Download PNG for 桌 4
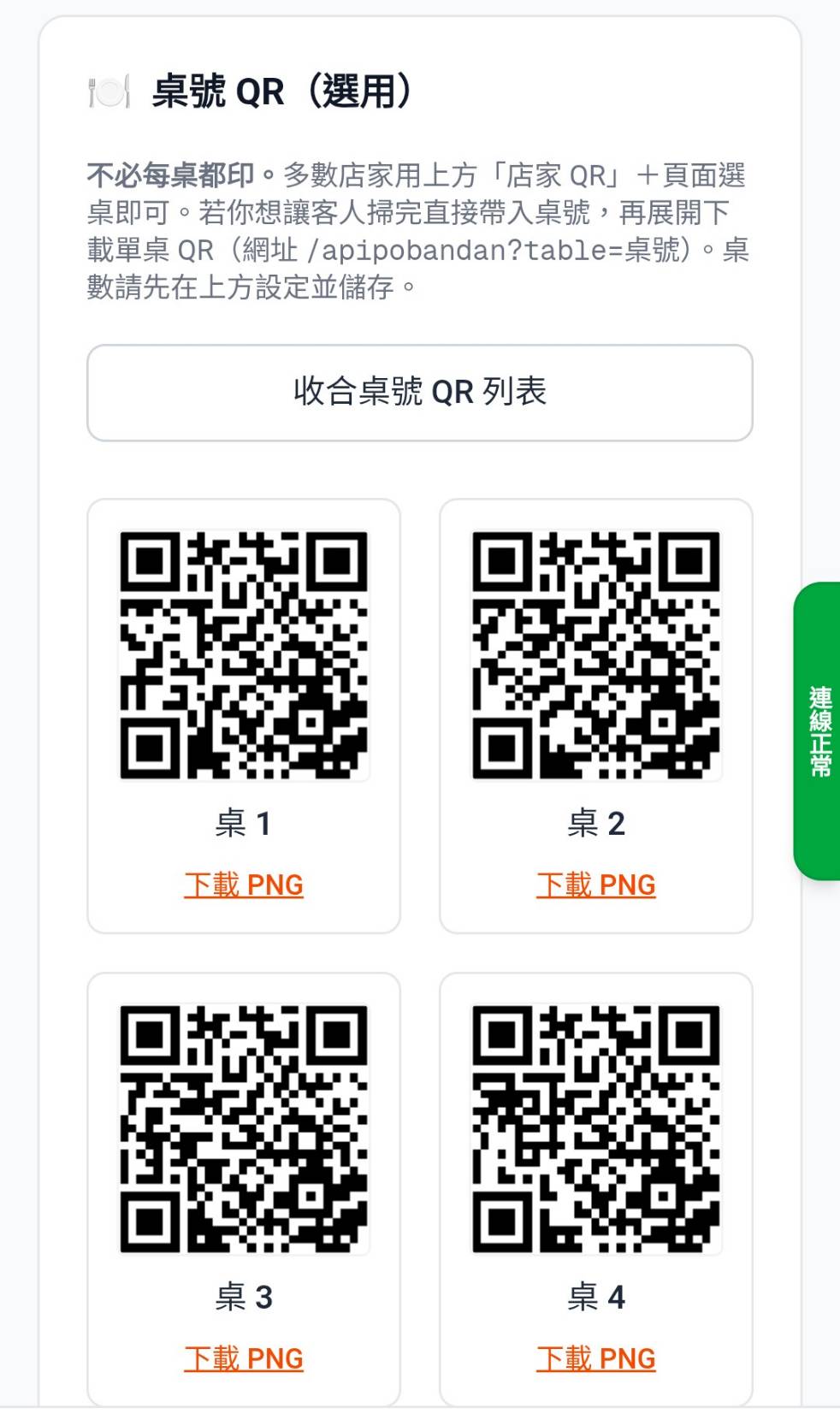Viewport: 840px width, 1426px height. (x=596, y=1358)
